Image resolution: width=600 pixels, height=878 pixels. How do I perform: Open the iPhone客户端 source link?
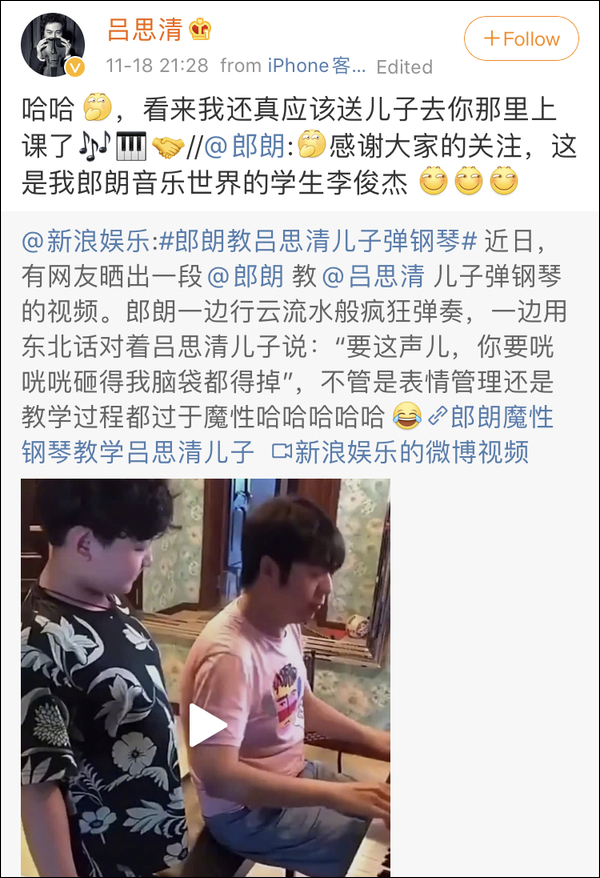pos(316,66)
